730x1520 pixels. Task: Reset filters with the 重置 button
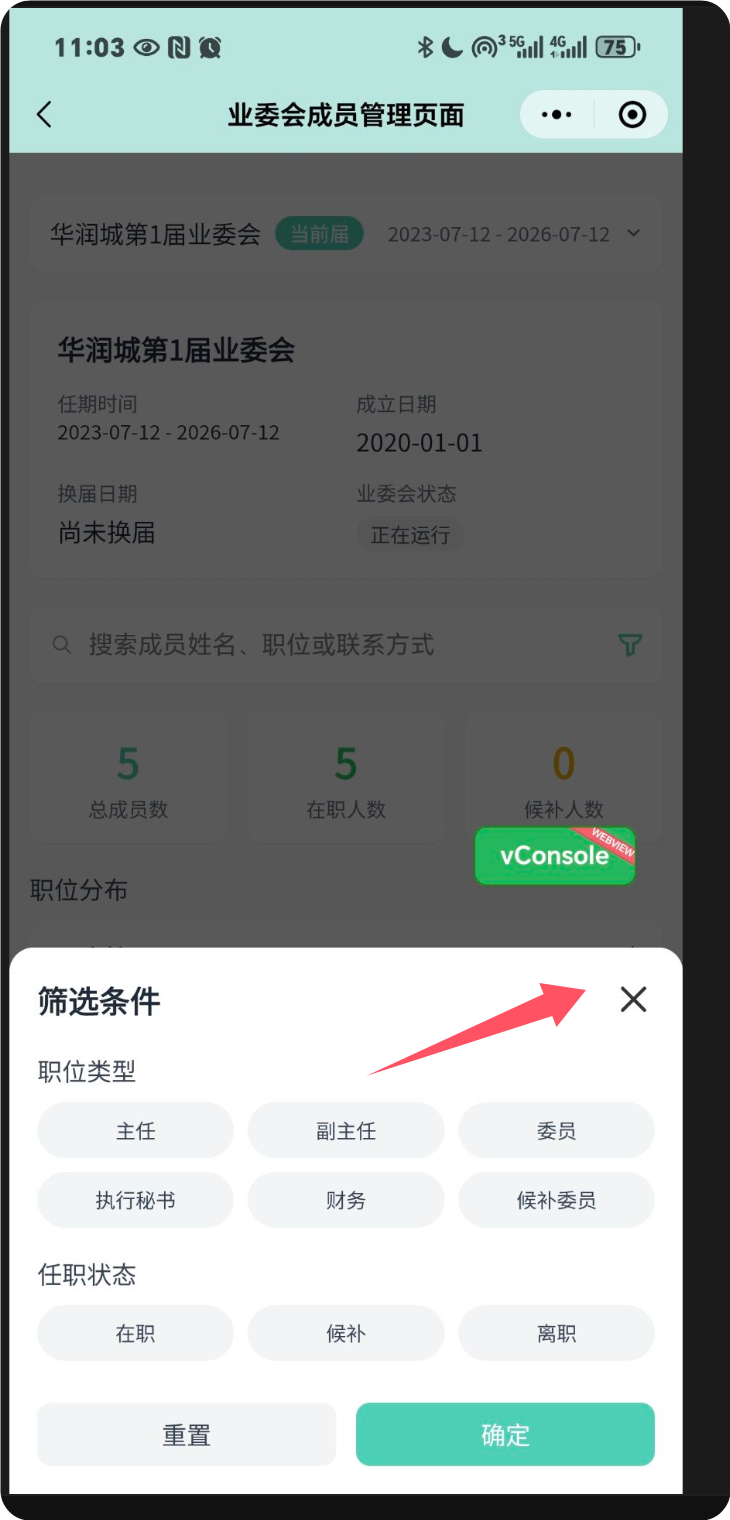(186, 1435)
